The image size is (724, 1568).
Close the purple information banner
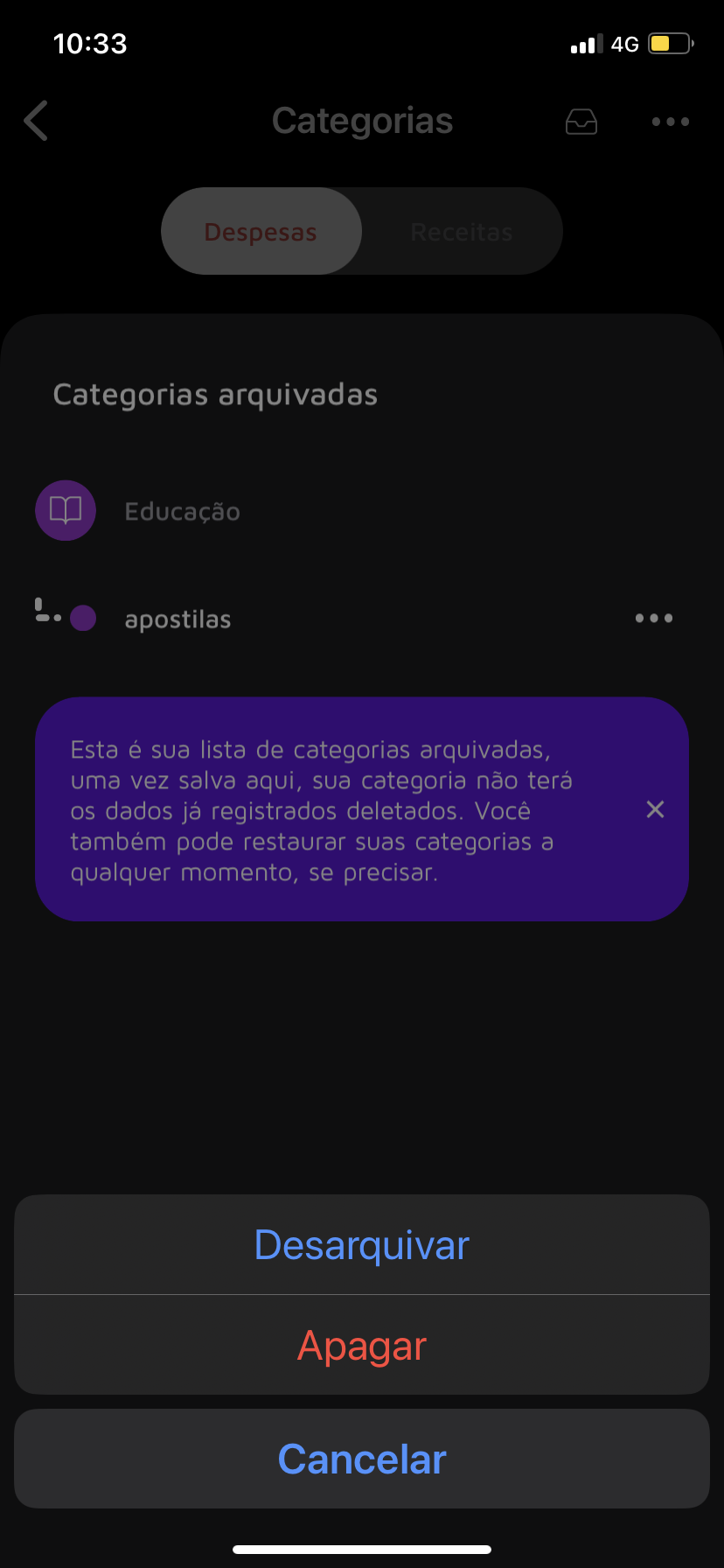coord(655,809)
